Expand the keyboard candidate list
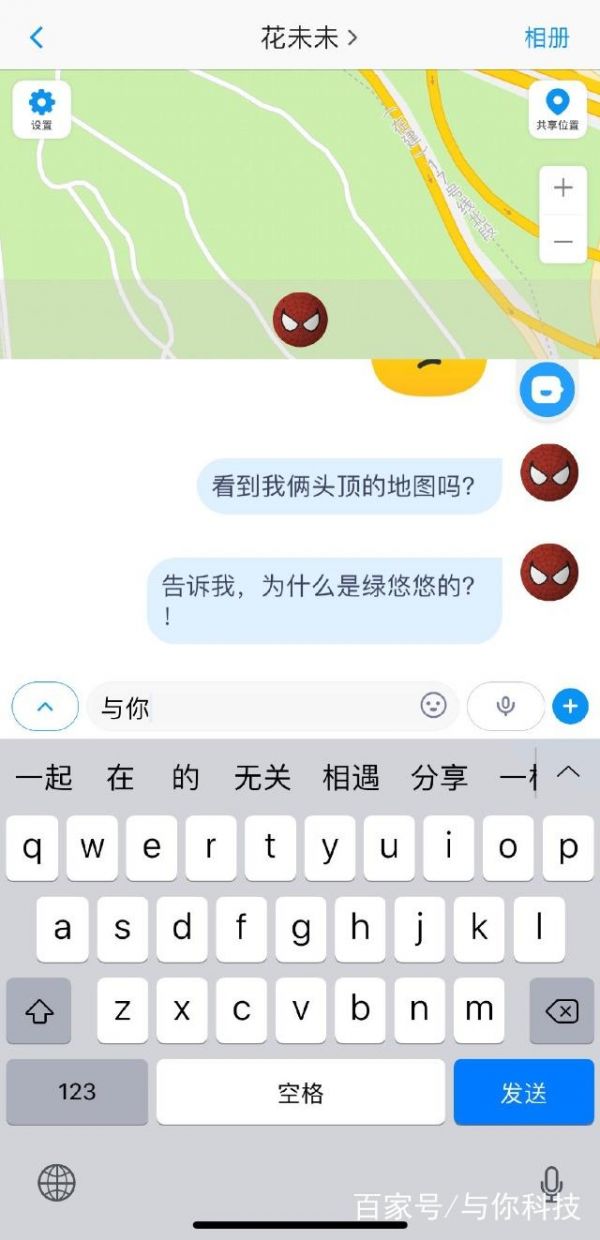Image resolution: width=600 pixels, height=1240 pixels. [x=568, y=772]
